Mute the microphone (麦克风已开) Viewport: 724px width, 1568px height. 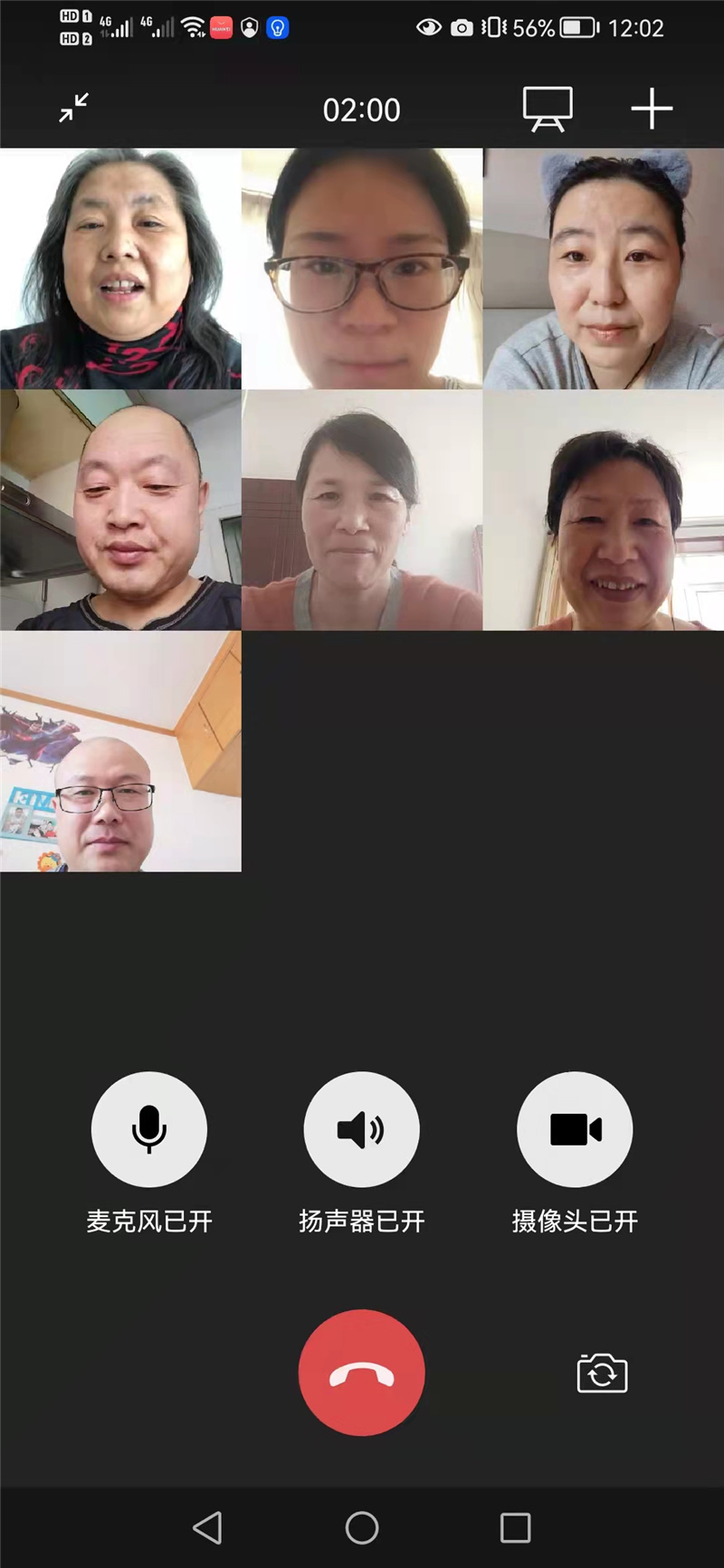[x=149, y=1129]
